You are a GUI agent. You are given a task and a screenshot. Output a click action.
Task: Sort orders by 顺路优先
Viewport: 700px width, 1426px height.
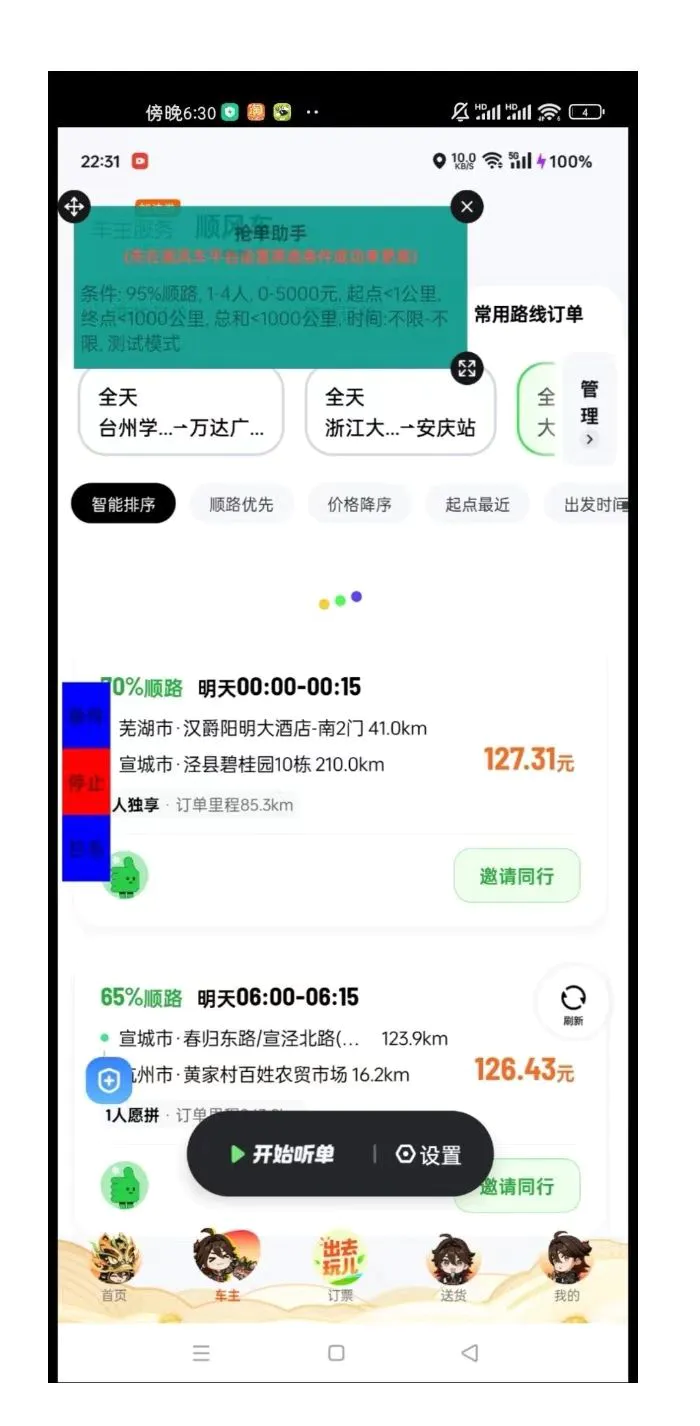(241, 504)
